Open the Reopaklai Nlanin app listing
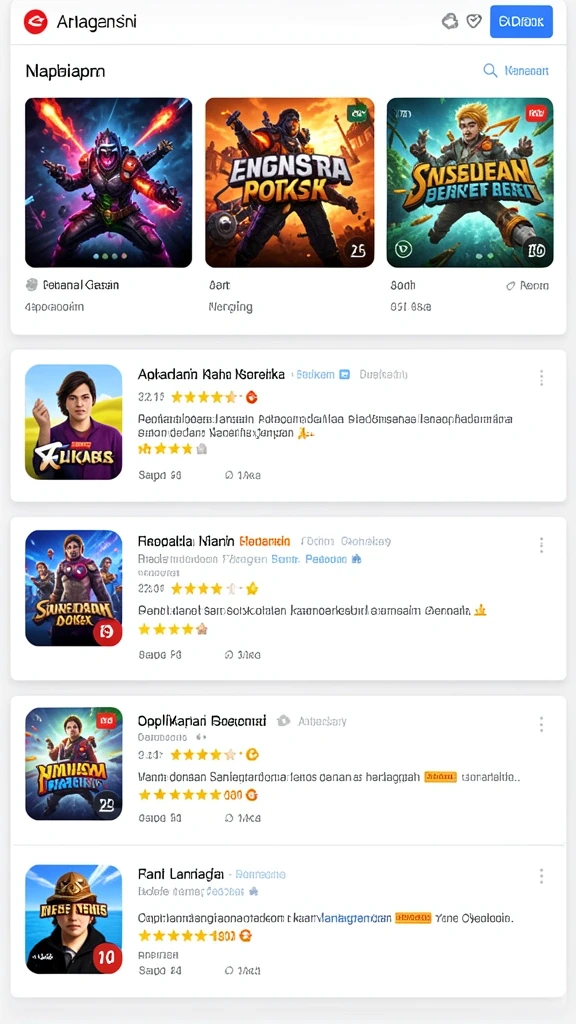This screenshot has height=1024, width=576. point(288,598)
